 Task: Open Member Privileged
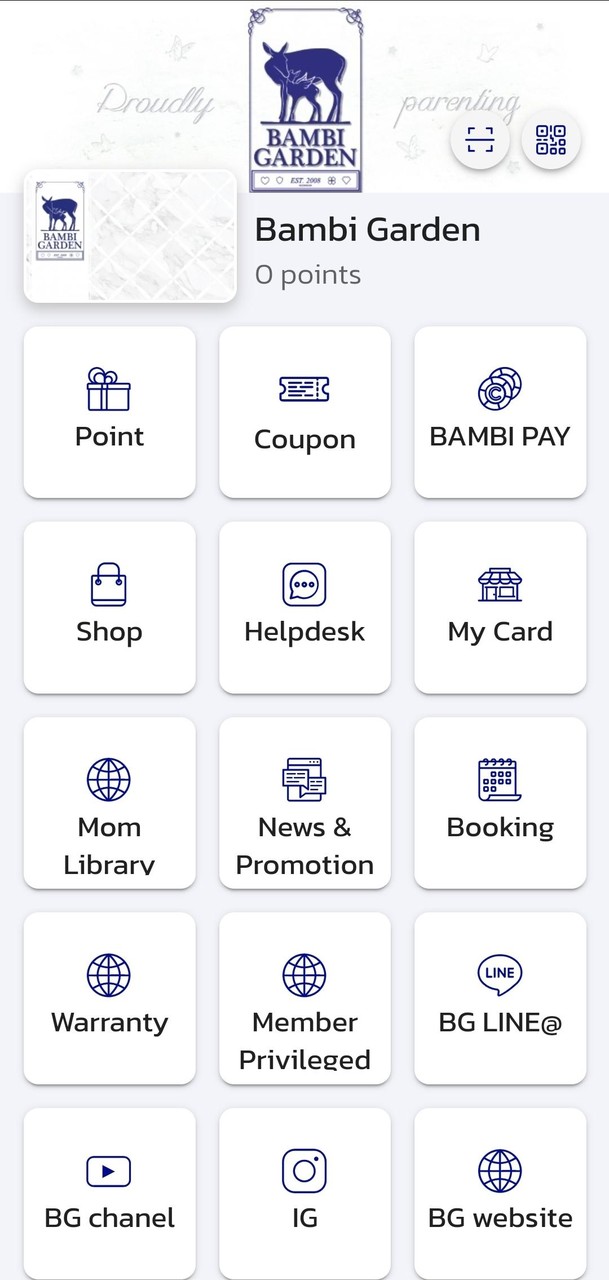(x=305, y=997)
